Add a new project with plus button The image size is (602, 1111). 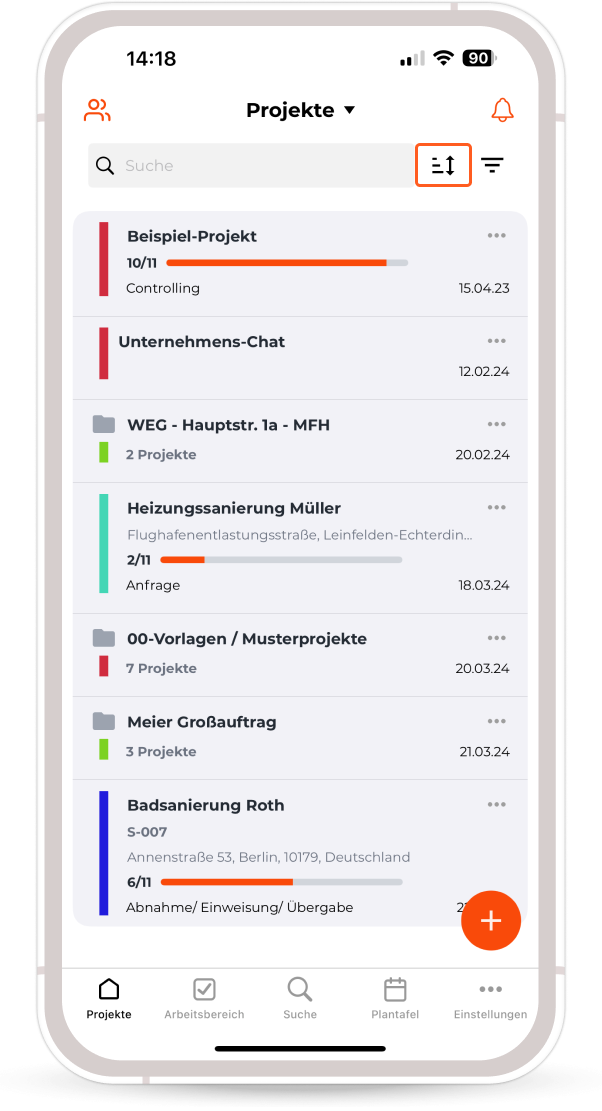491,920
